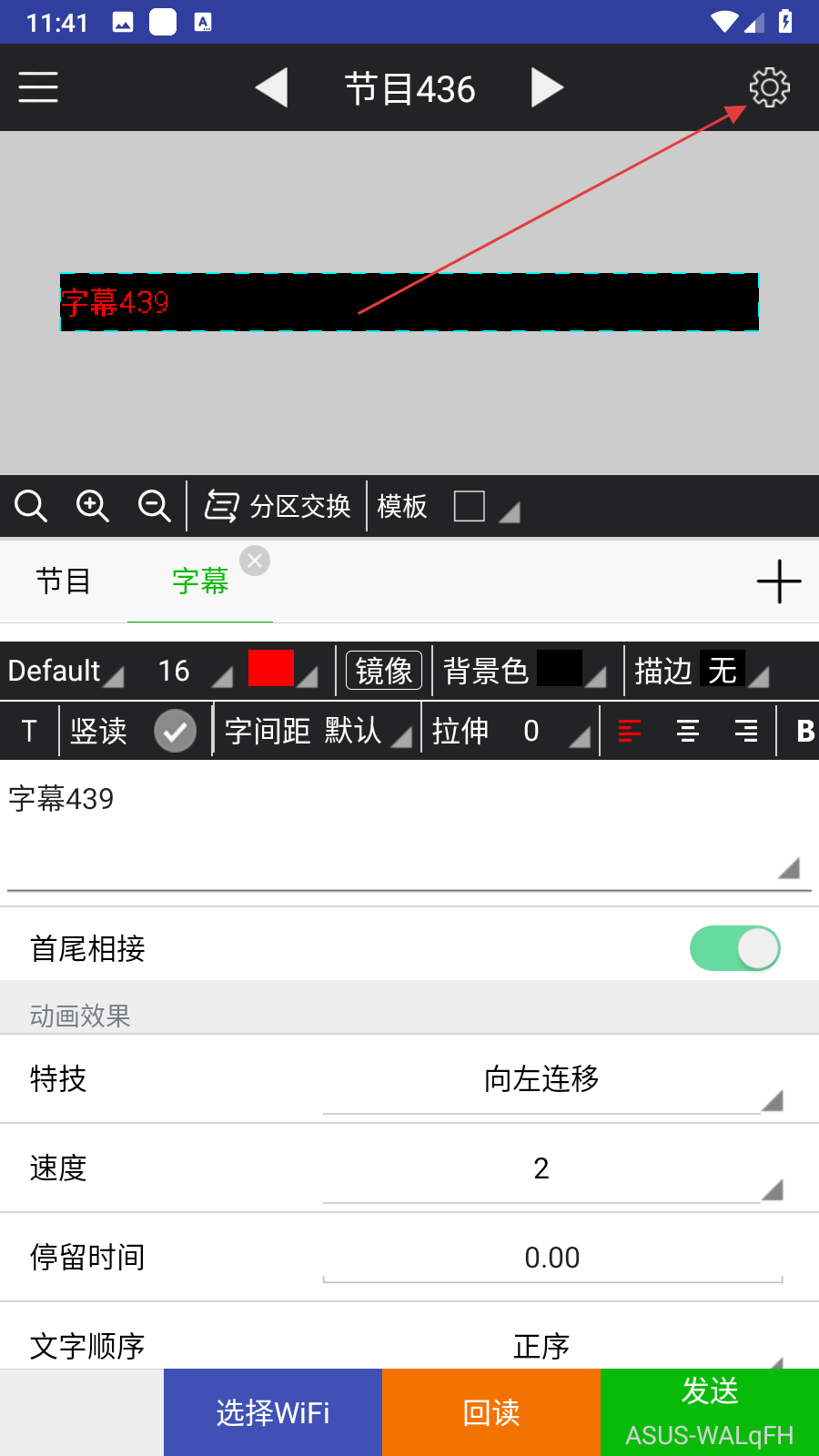Image resolution: width=819 pixels, height=1456 pixels.
Task: Tap 分区交换 to swap partitions
Action: pyautogui.click(x=278, y=506)
